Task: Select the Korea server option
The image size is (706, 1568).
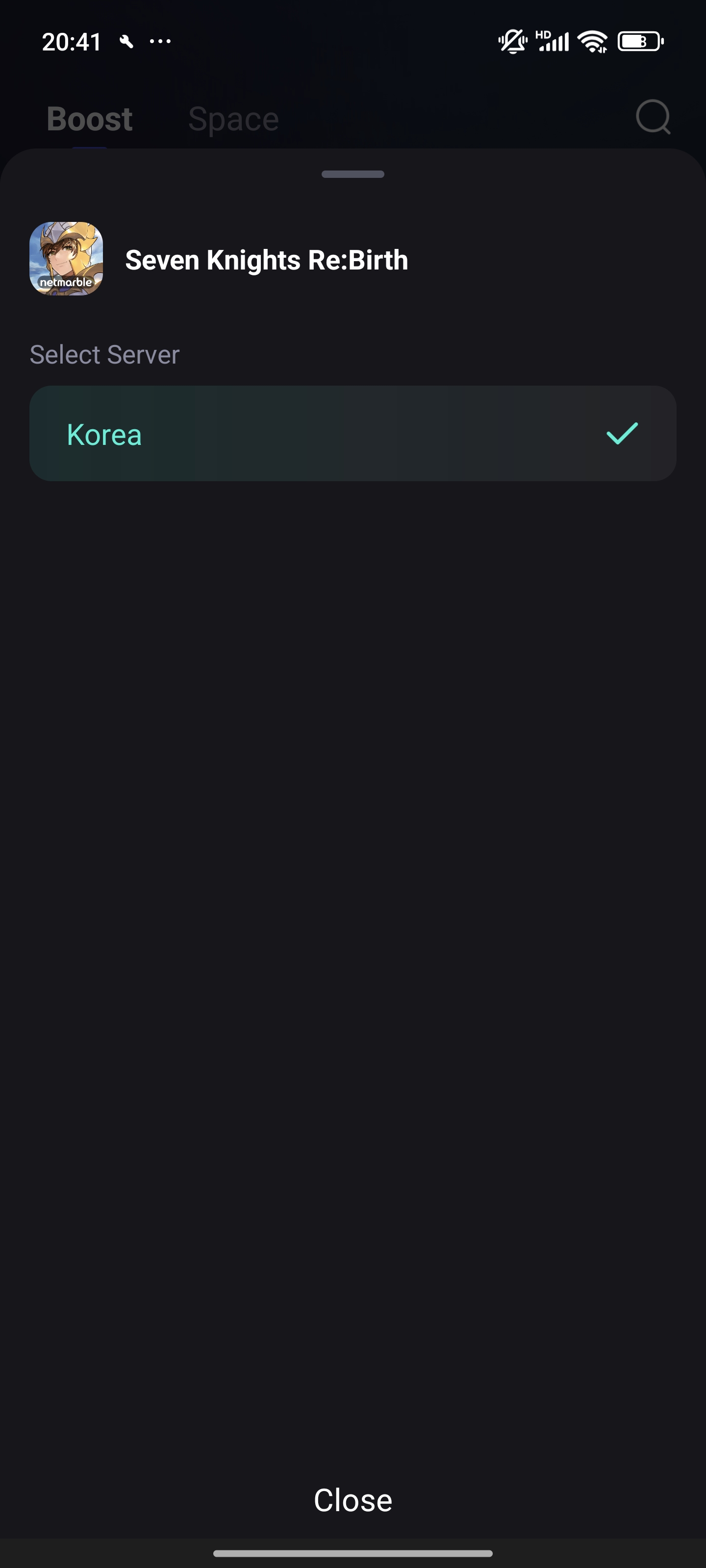Action: (353, 433)
